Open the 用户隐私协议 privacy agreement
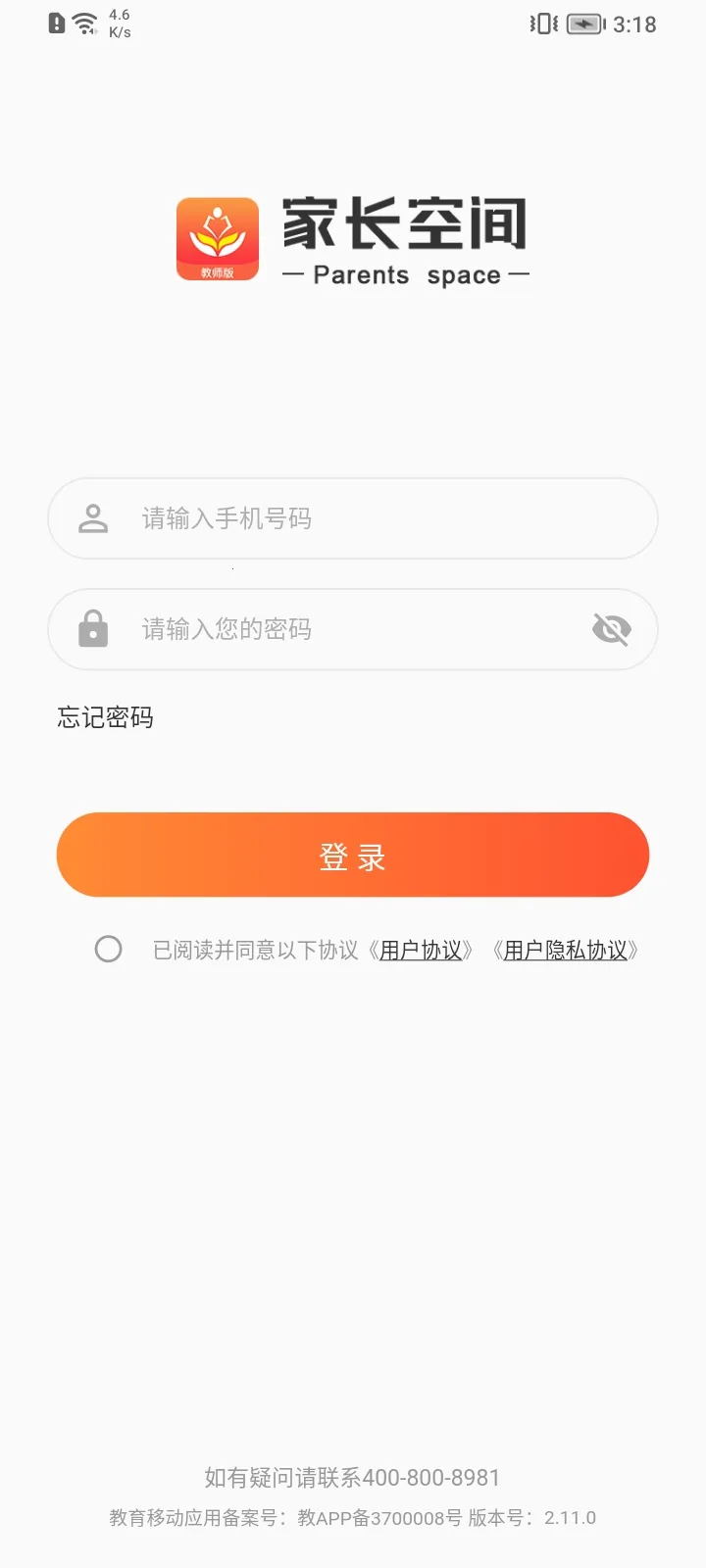This screenshot has height=1568, width=706. pyautogui.click(x=567, y=950)
